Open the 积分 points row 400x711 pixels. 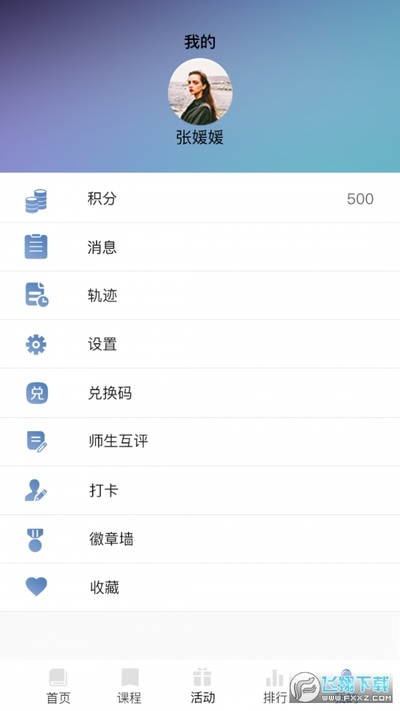click(200, 198)
